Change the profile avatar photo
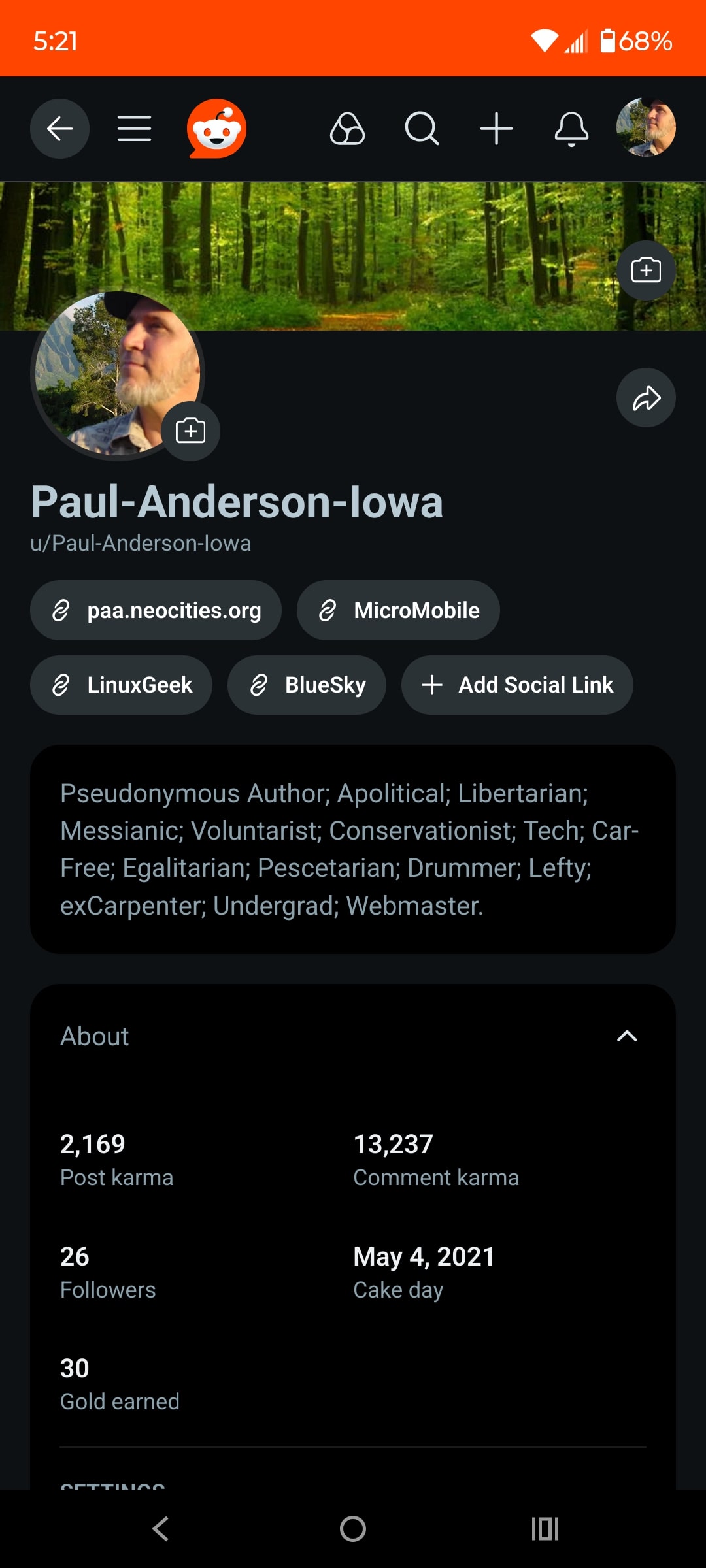Image resolution: width=706 pixels, height=1568 pixels. (x=190, y=431)
